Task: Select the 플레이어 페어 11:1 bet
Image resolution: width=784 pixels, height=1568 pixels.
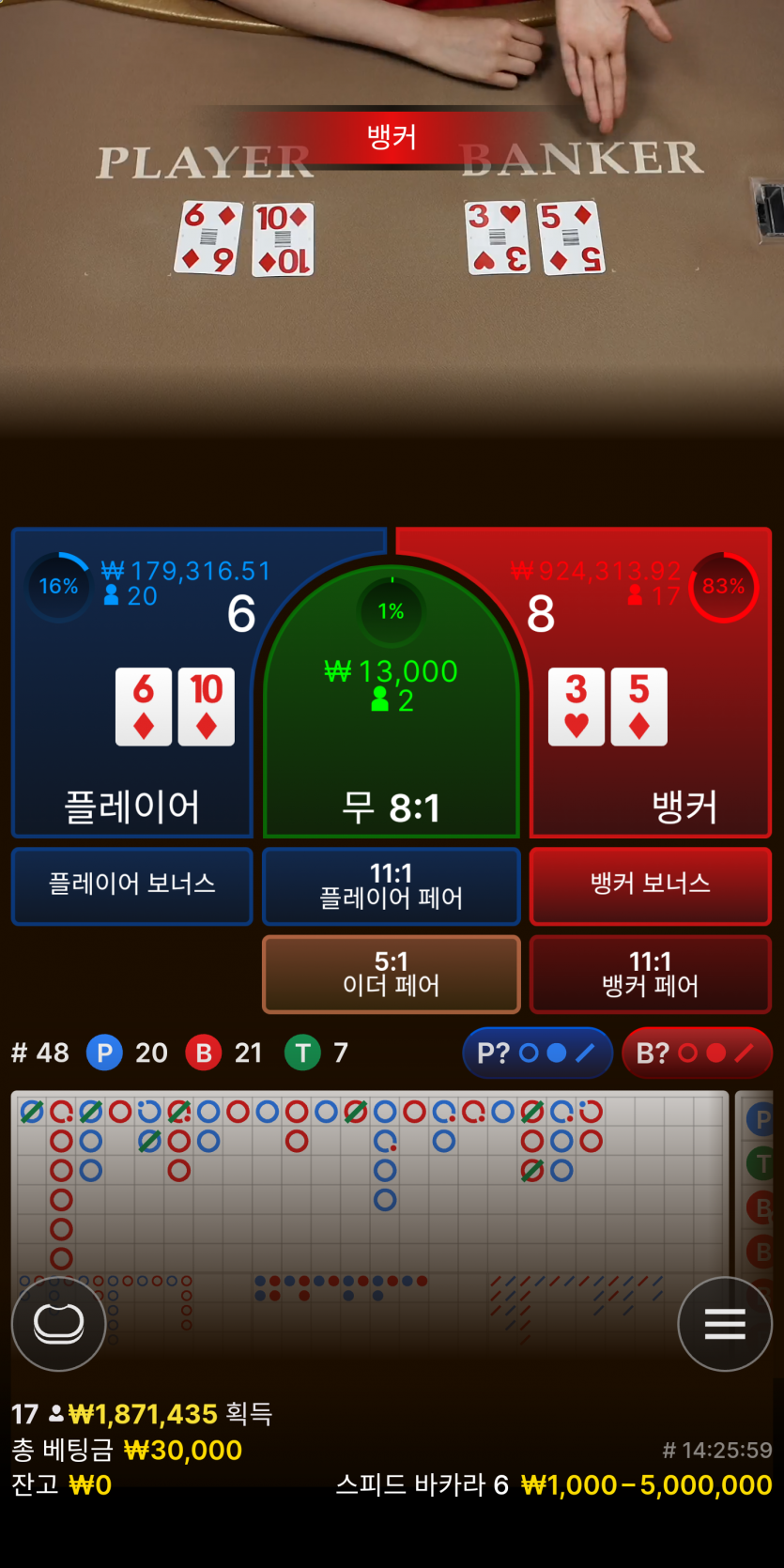Action: [x=392, y=885]
